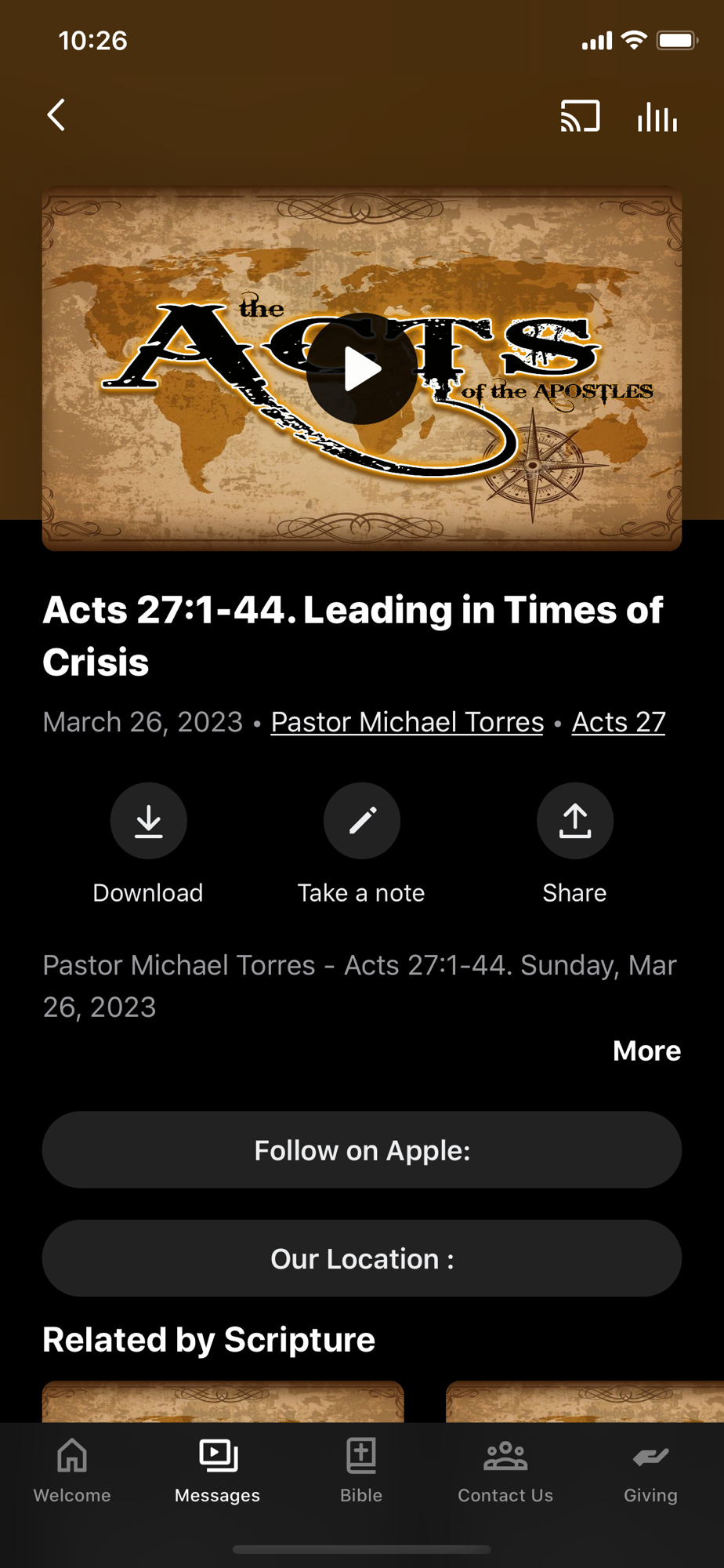Open the Acts 27 scripture link
Screen dimensions: 724x1568
618,721
